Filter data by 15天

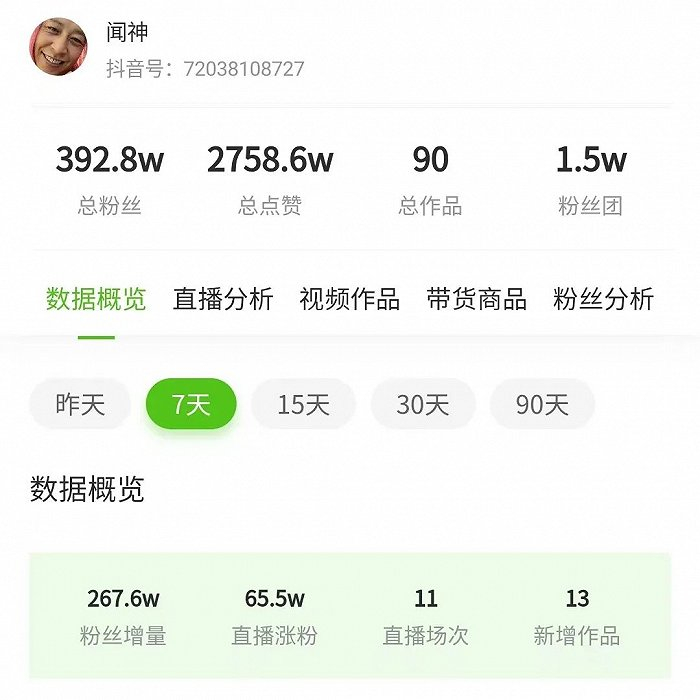coord(303,404)
